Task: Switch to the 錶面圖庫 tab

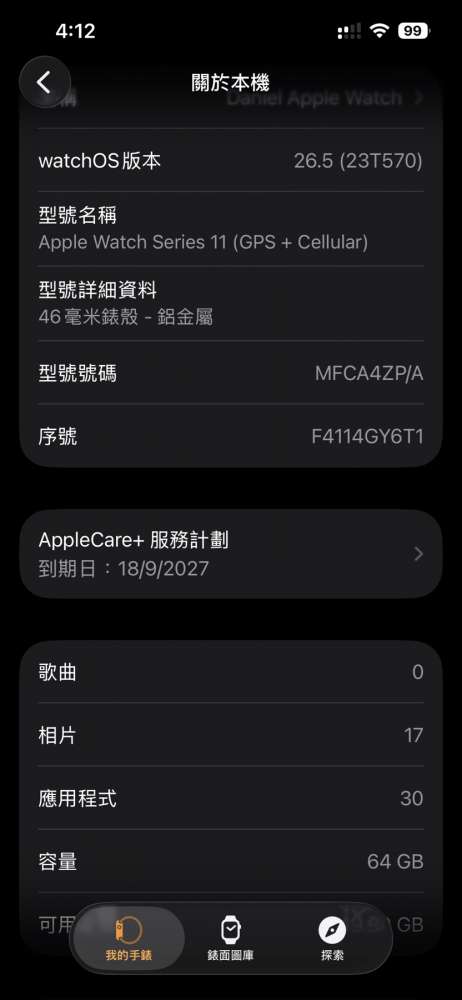Action: [230, 939]
